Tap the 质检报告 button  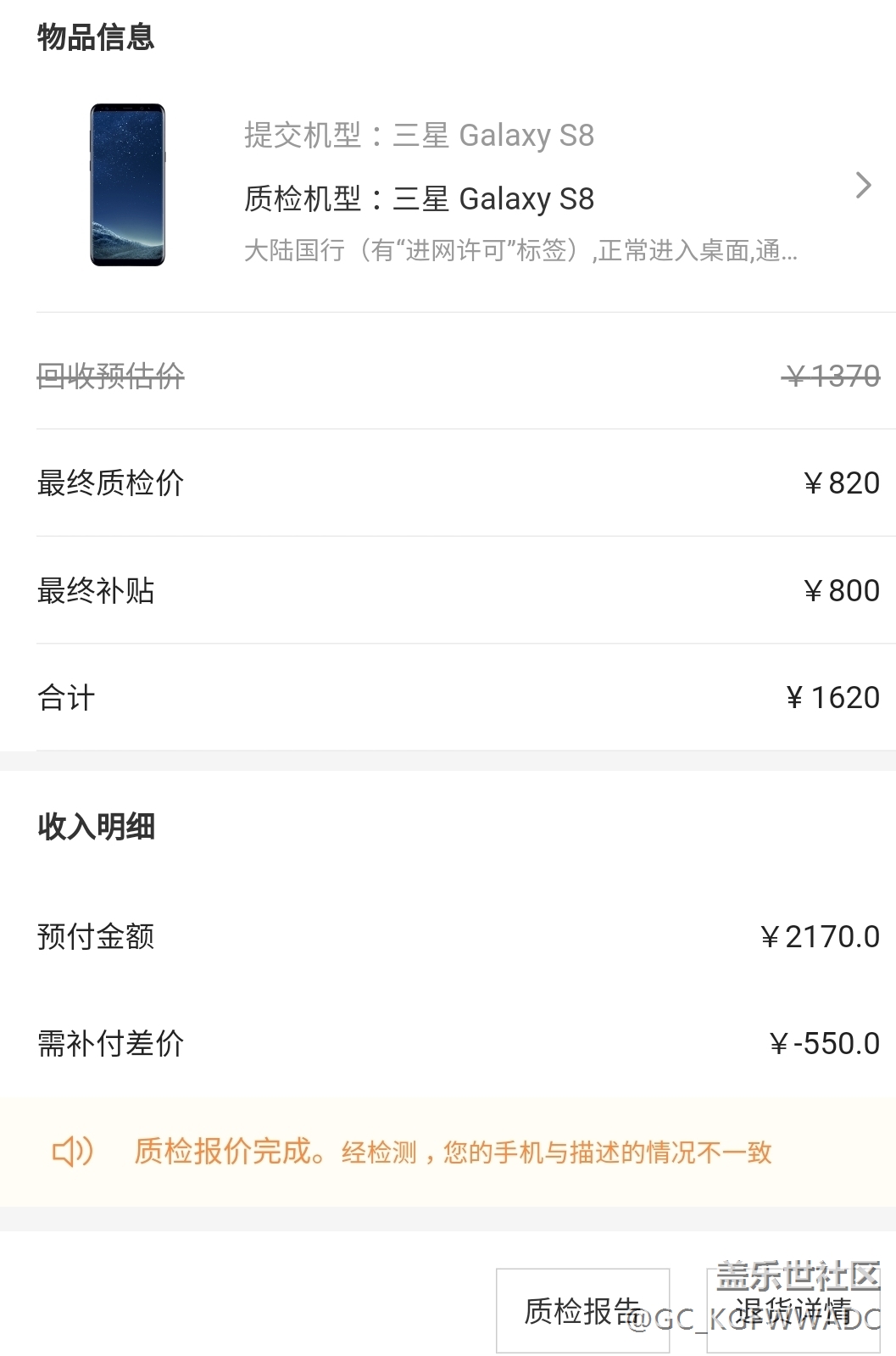click(582, 1310)
